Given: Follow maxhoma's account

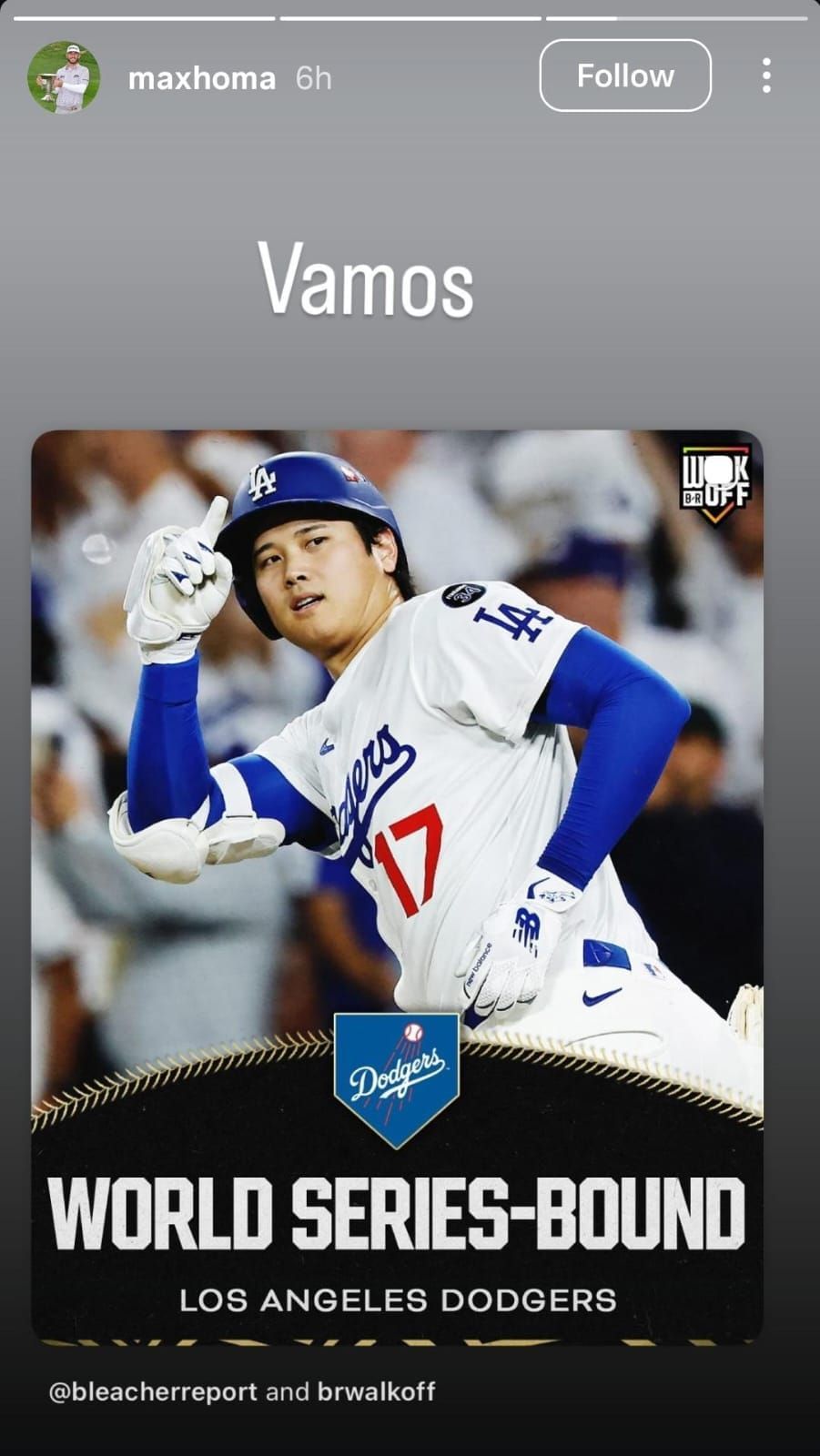Looking at the screenshot, I should [x=624, y=76].
